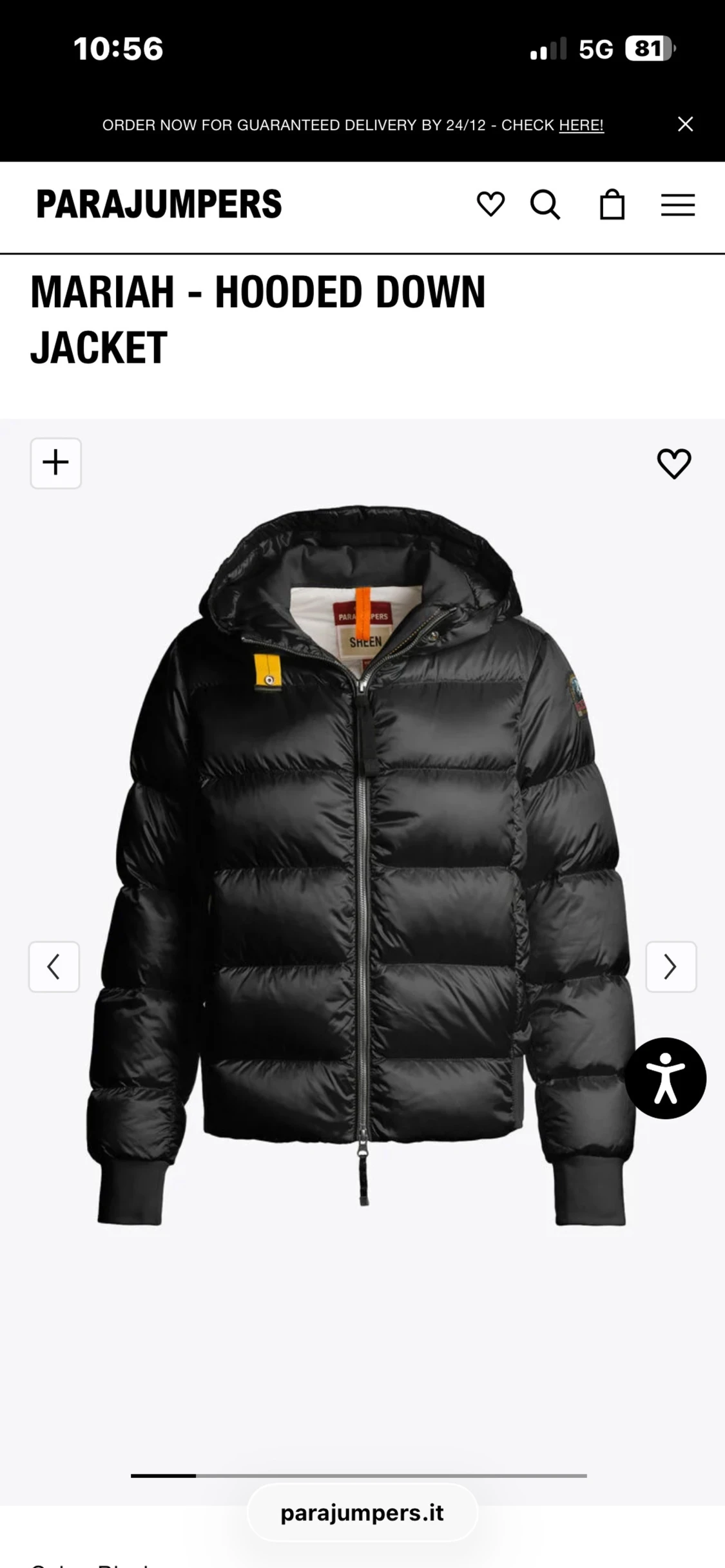Tap the 10:56 clock in status bar
The height and width of the screenshot is (1568, 725).
119,48
